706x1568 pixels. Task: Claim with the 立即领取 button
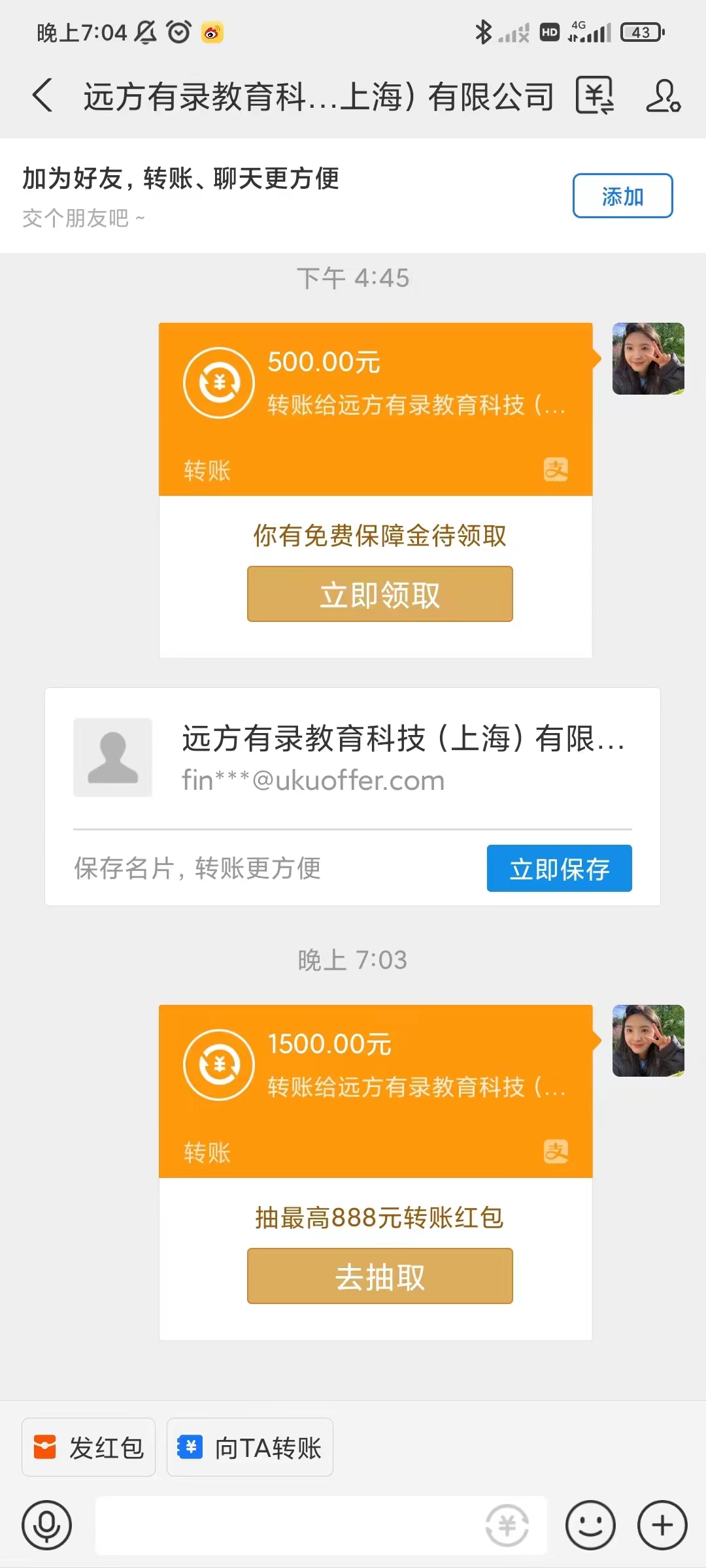coord(380,594)
